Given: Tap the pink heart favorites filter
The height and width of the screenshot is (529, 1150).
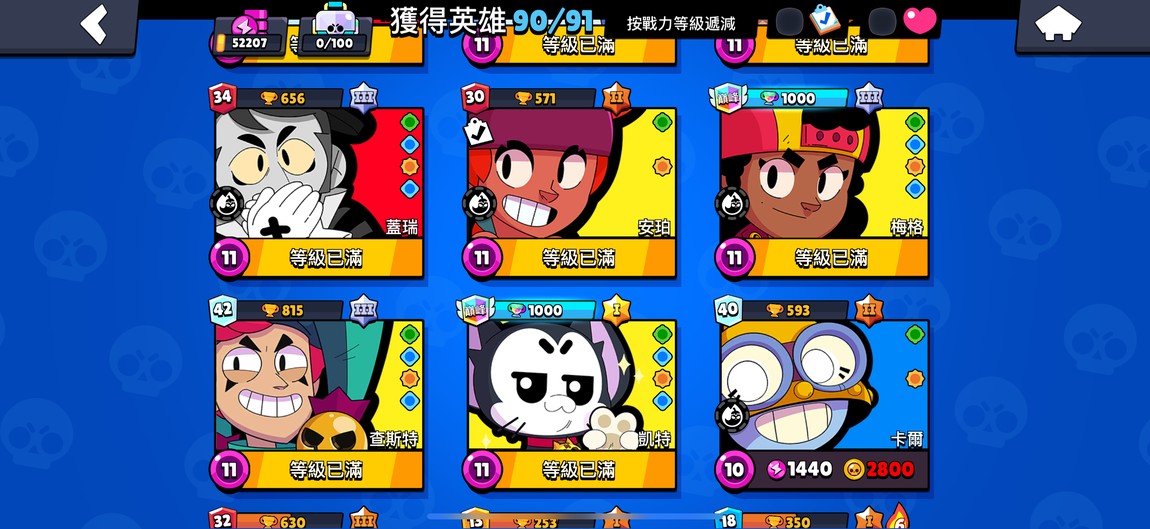Looking at the screenshot, I should [919, 21].
